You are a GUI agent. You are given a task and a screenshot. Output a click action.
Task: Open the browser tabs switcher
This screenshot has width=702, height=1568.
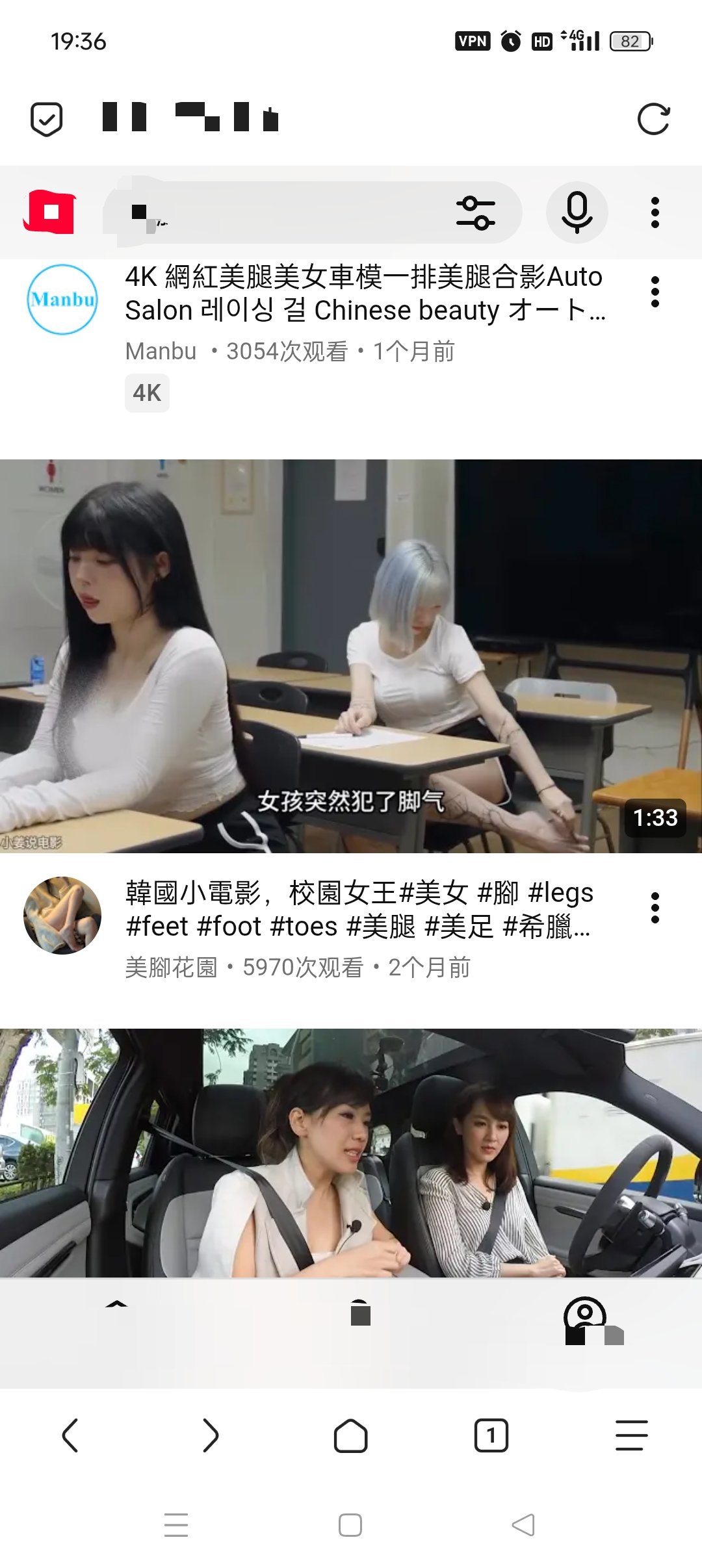491,1435
